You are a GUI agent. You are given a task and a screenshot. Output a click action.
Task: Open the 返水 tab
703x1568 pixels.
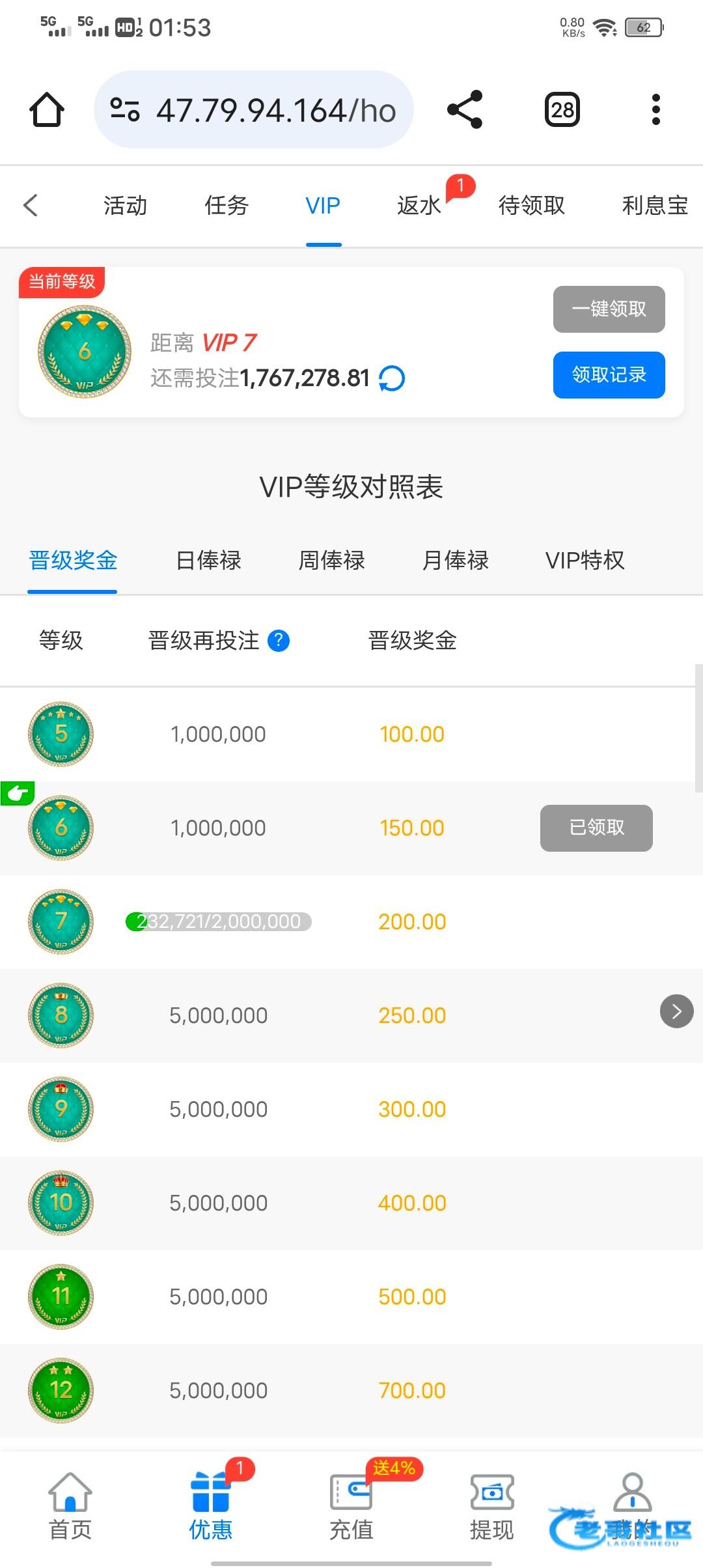[x=419, y=206]
